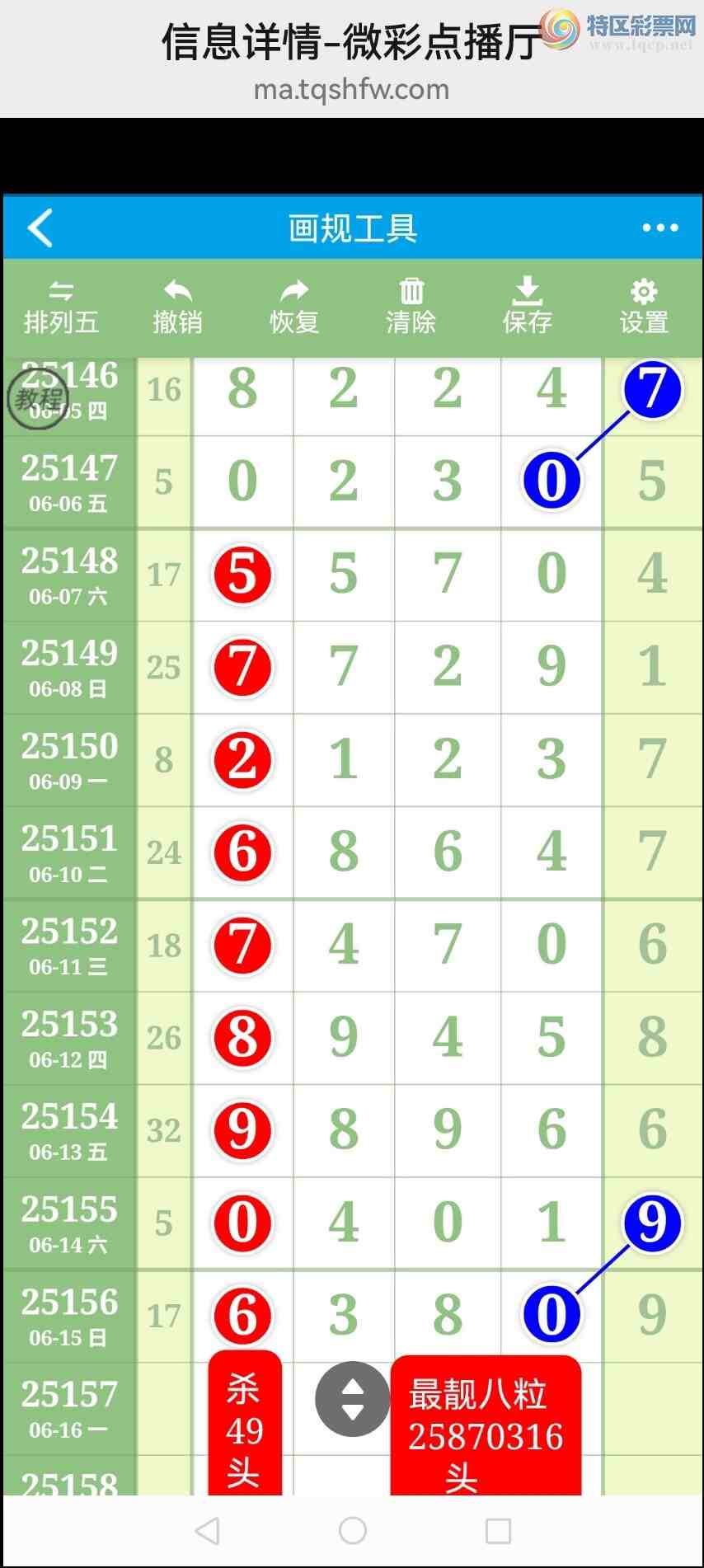Clear all markings with 清除
Image resolution: width=704 pixels, height=1568 pixels.
coord(411,308)
